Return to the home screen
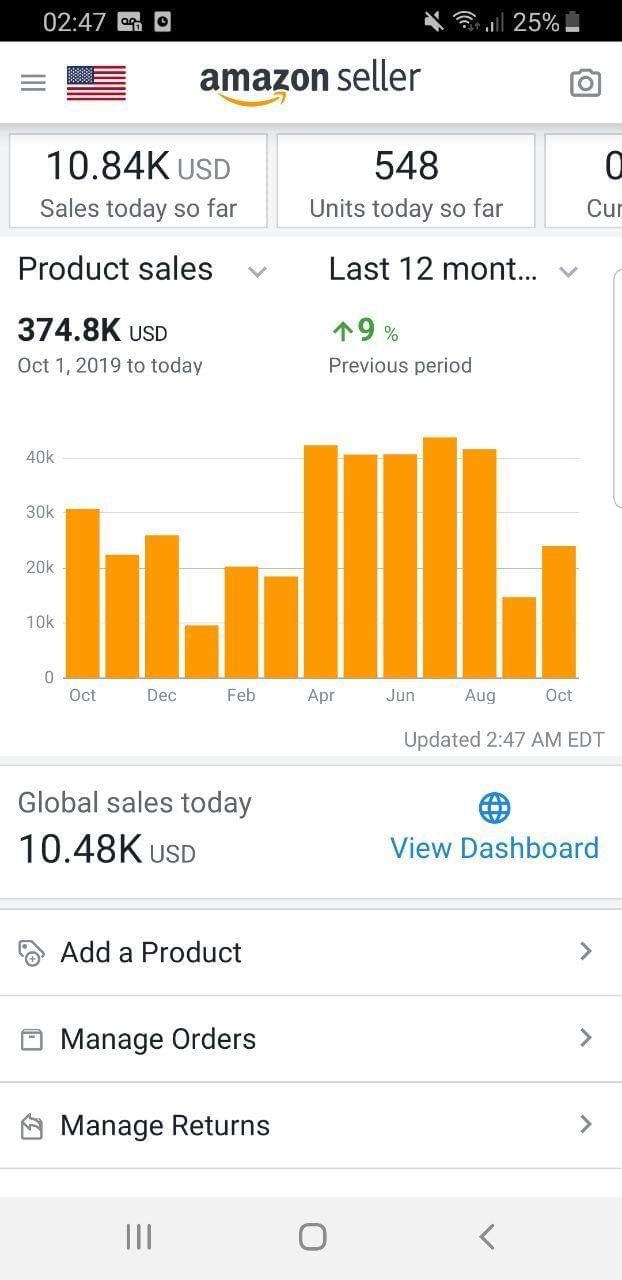 coord(312,1237)
